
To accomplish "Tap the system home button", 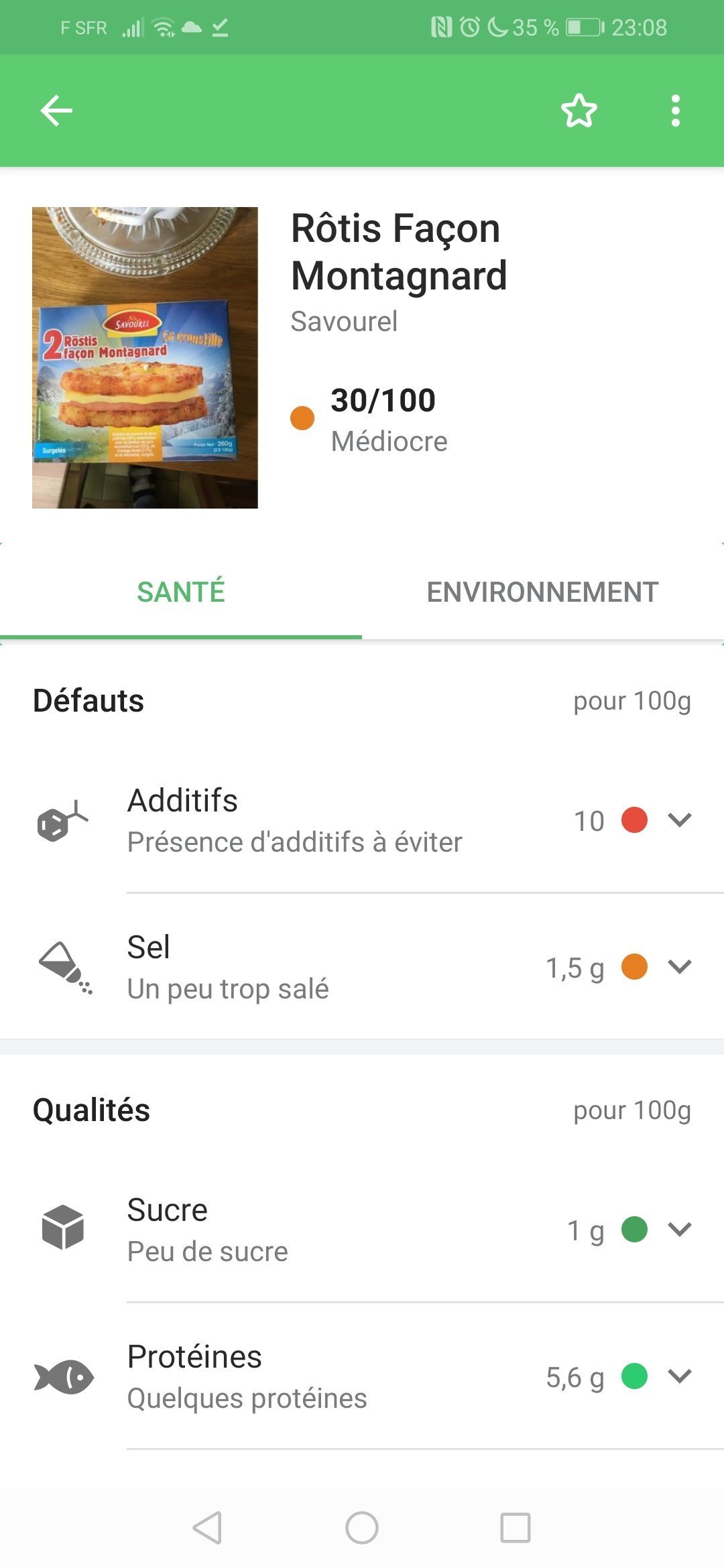I will pyautogui.click(x=362, y=1528).
